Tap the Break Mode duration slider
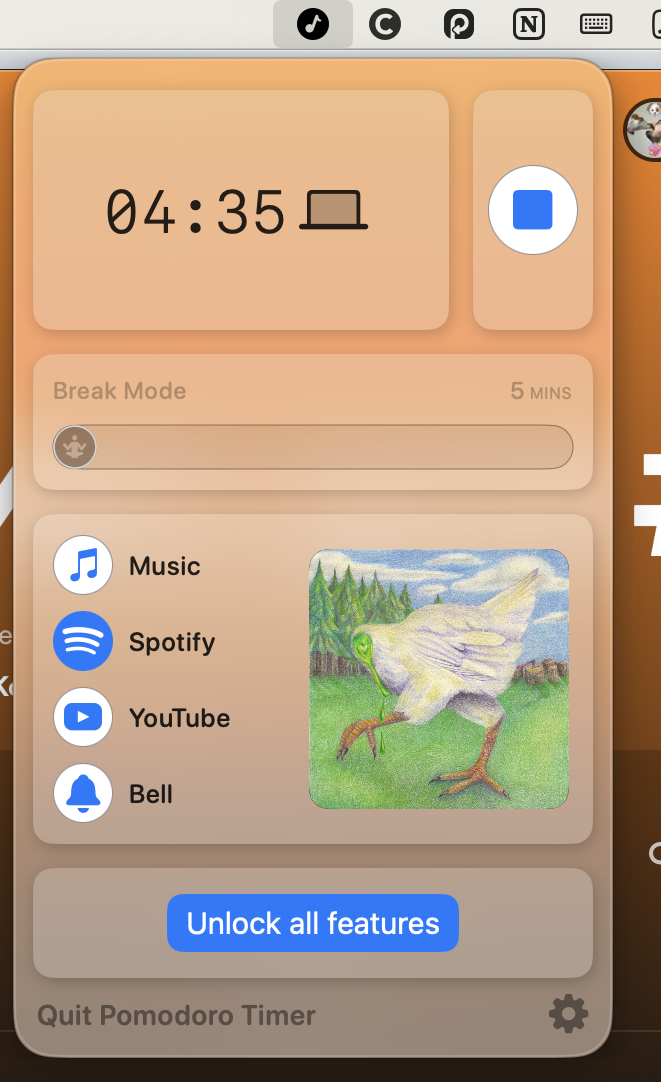Viewport: 661px width, 1082px height. point(313,447)
